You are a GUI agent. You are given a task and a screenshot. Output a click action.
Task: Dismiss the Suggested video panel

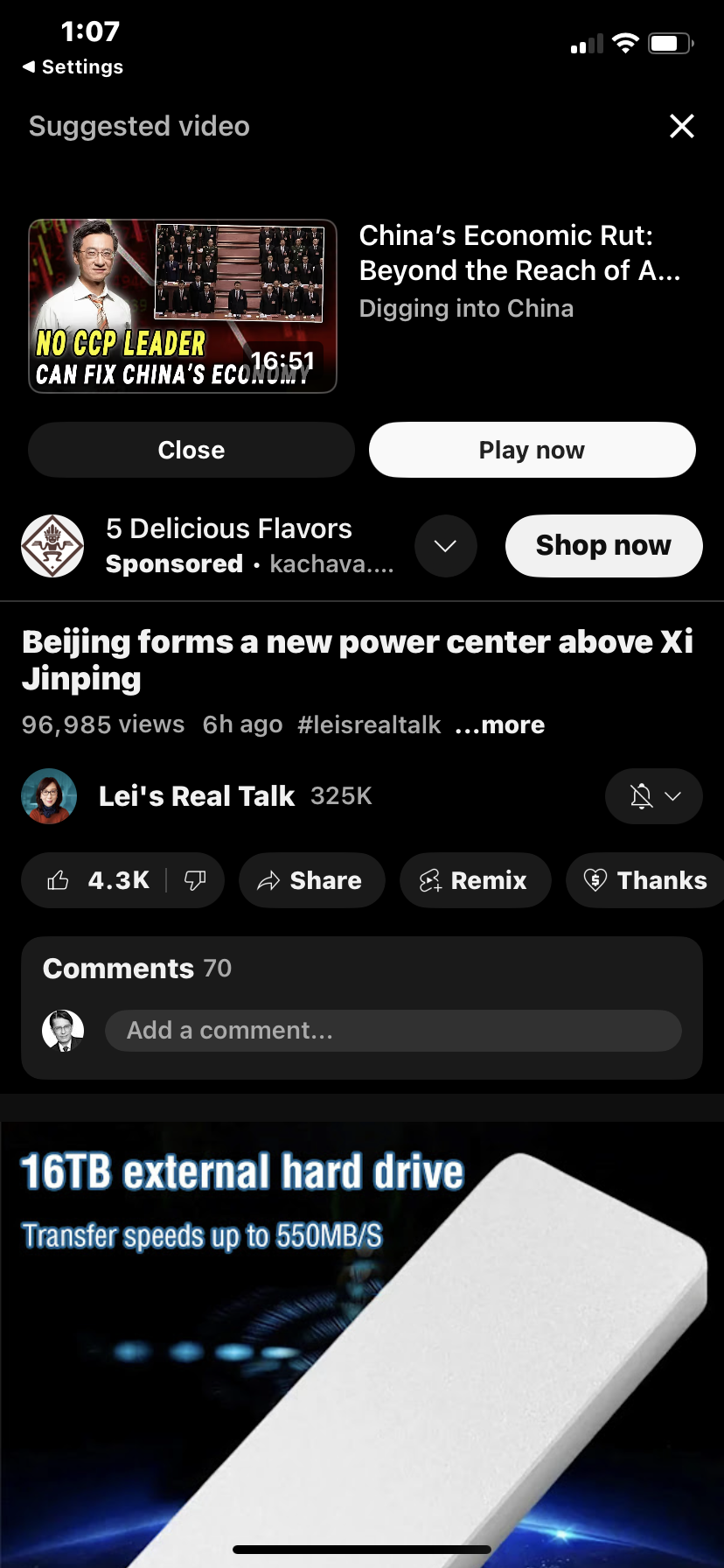pyautogui.click(x=681, y=126)
